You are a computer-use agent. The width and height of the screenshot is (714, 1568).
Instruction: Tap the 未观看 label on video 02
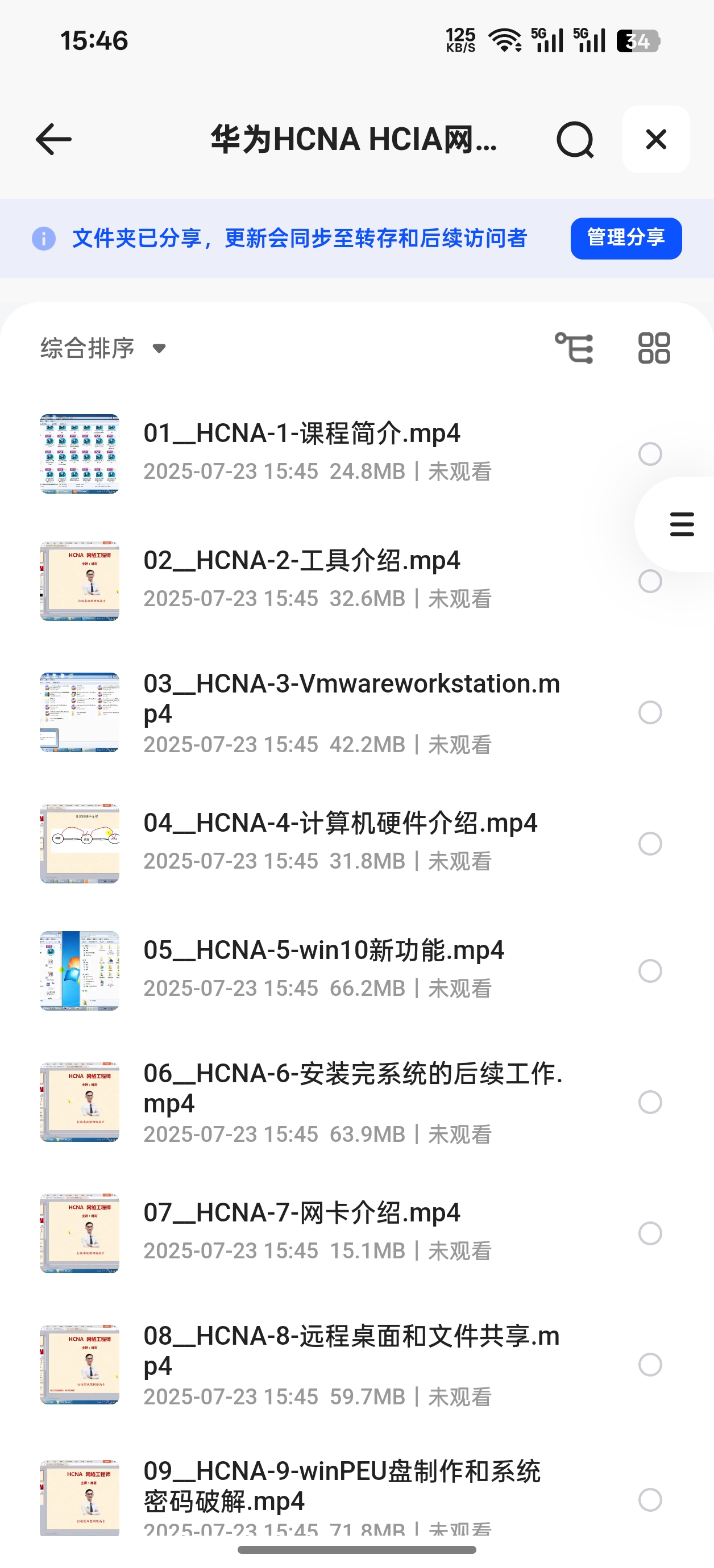(x=460, y=599)
